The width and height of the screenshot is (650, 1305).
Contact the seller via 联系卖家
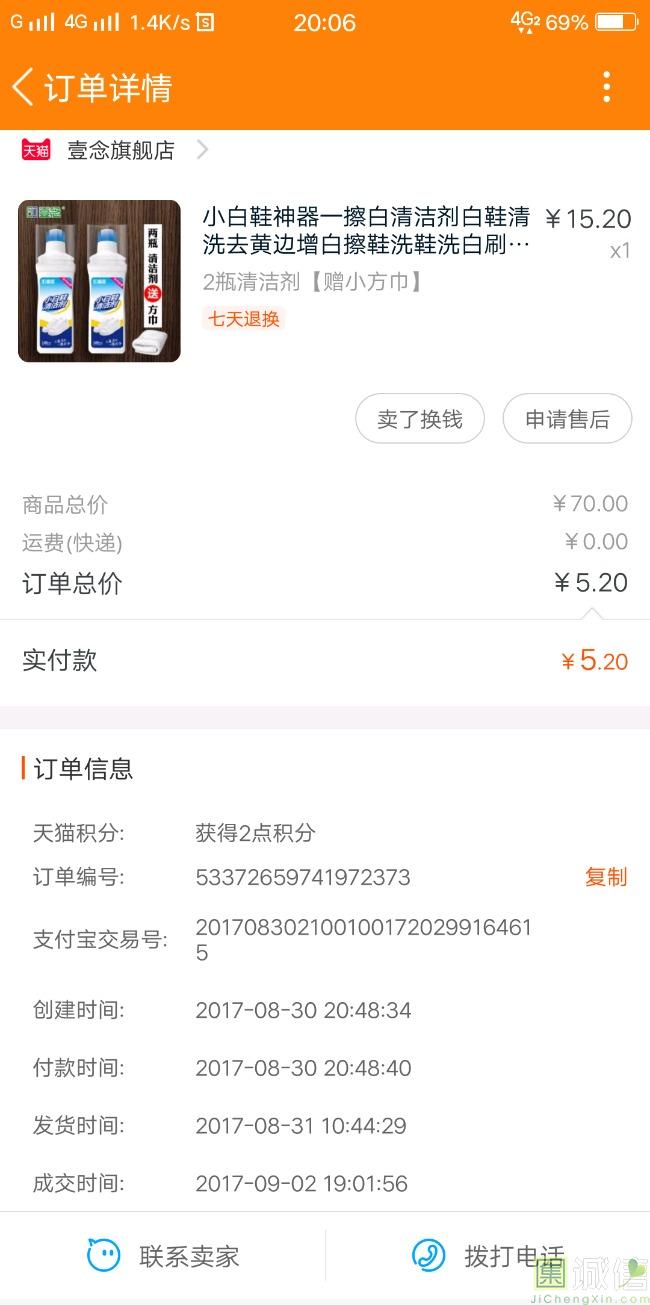pos(163,1256)
